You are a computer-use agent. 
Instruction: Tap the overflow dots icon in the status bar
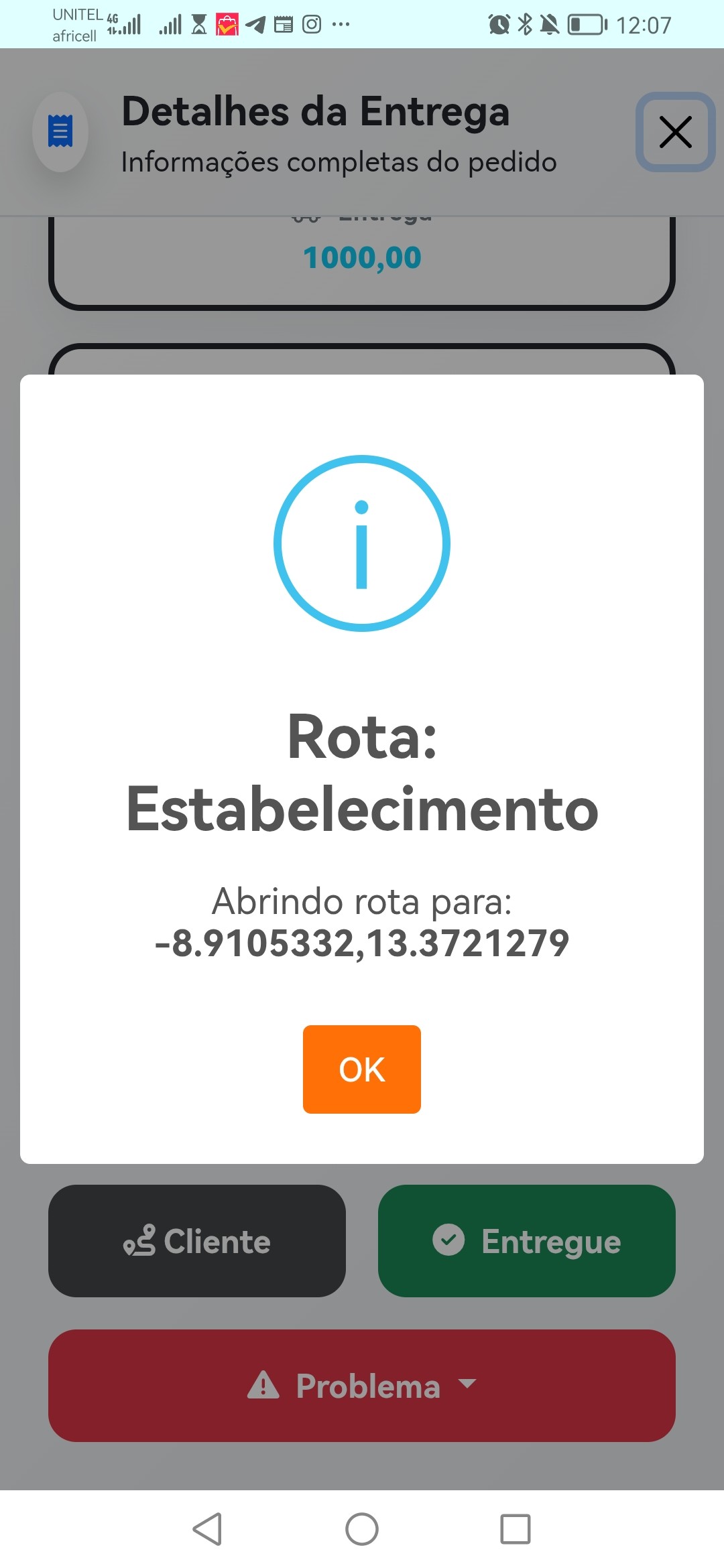342,25
